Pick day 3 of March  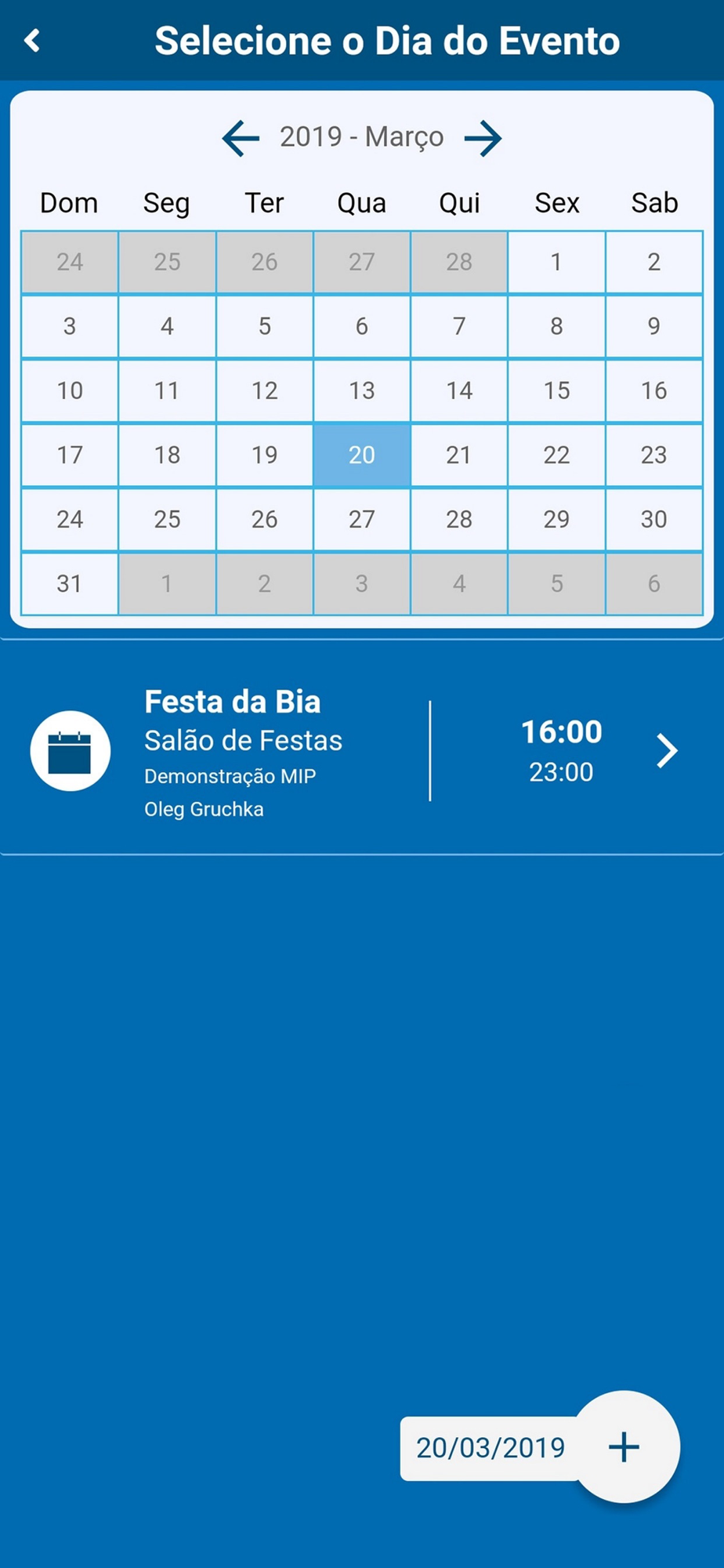pos(70,326)
